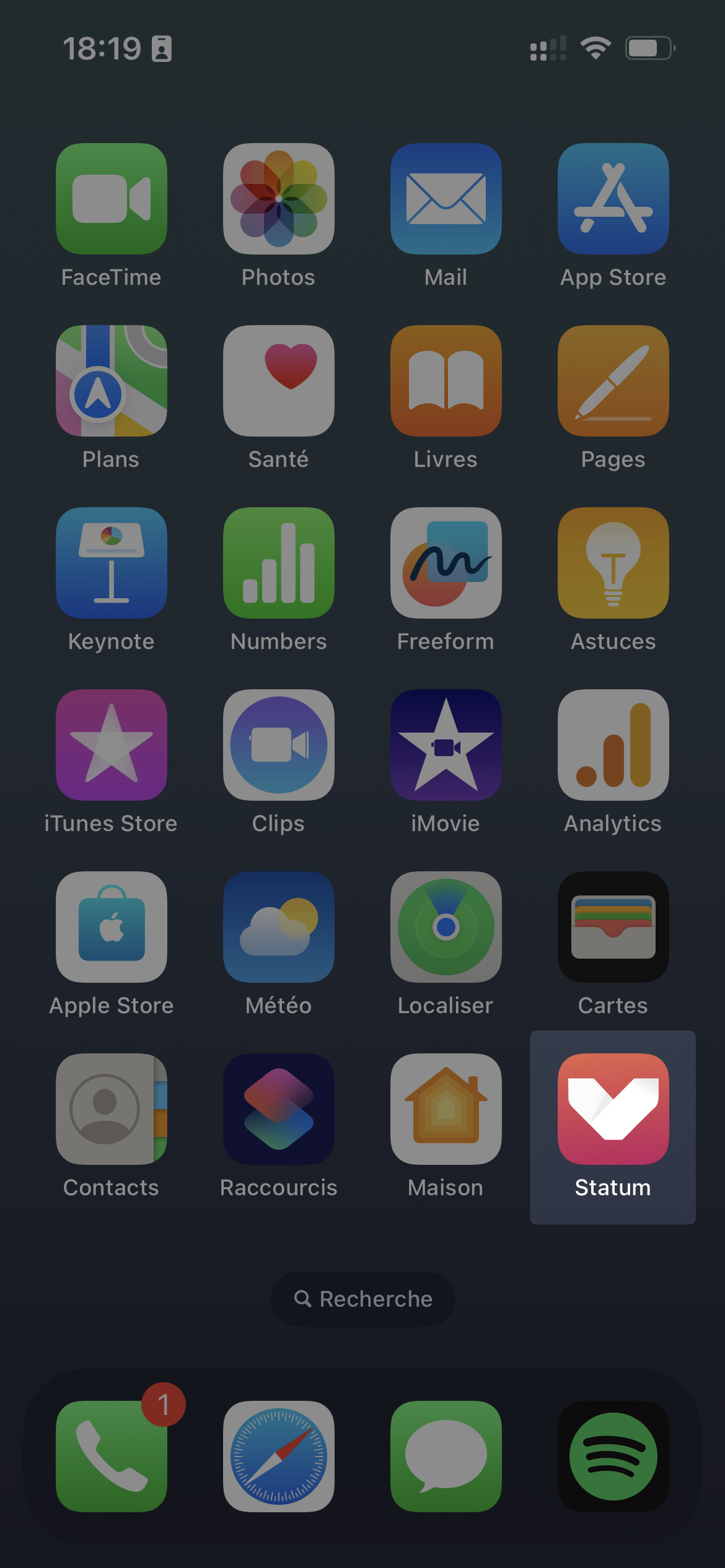Launch Keynote
This screenshot has height=1568, width=725.
112,563
